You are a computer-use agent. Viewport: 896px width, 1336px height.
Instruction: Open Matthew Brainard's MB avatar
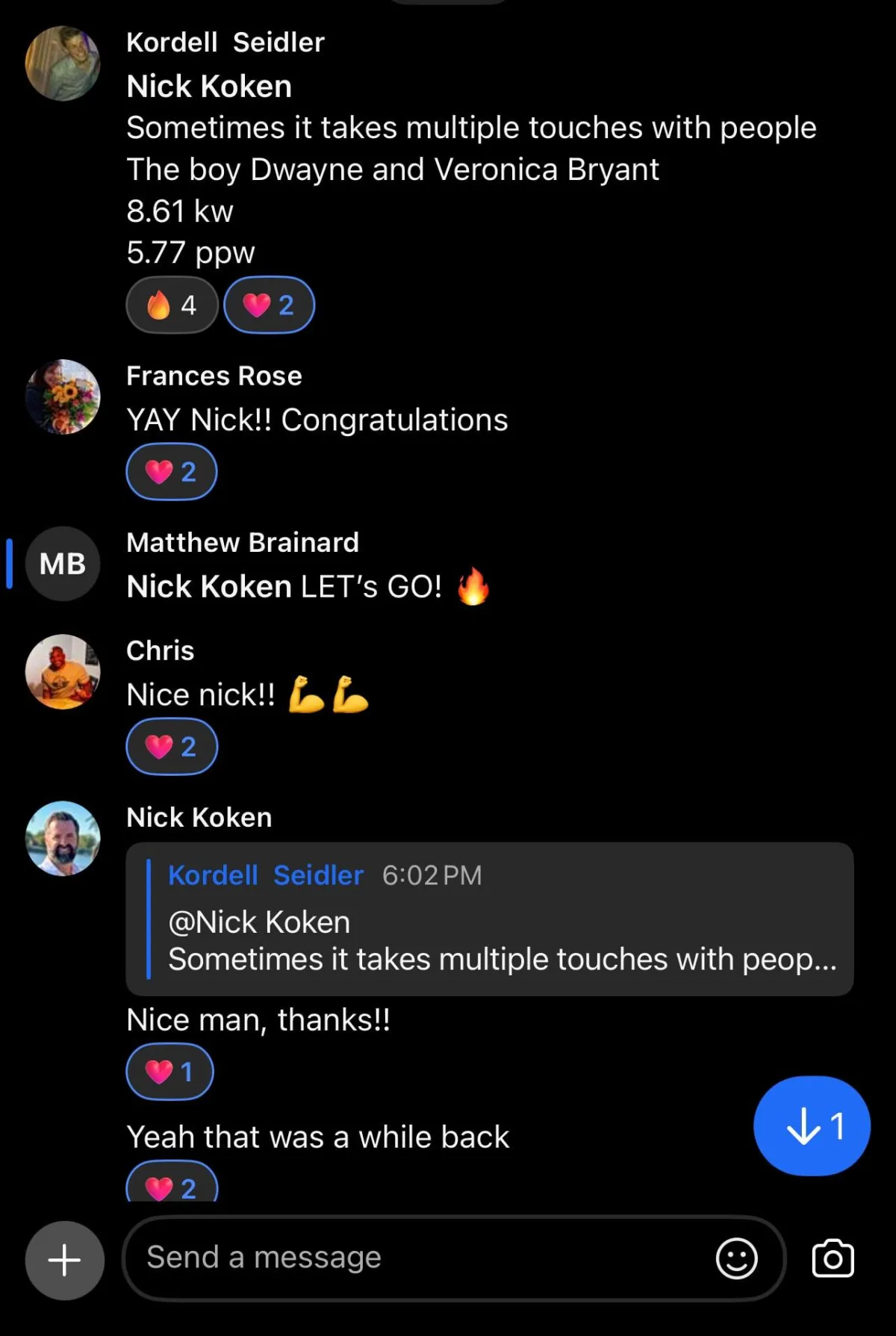coord(63,564)
